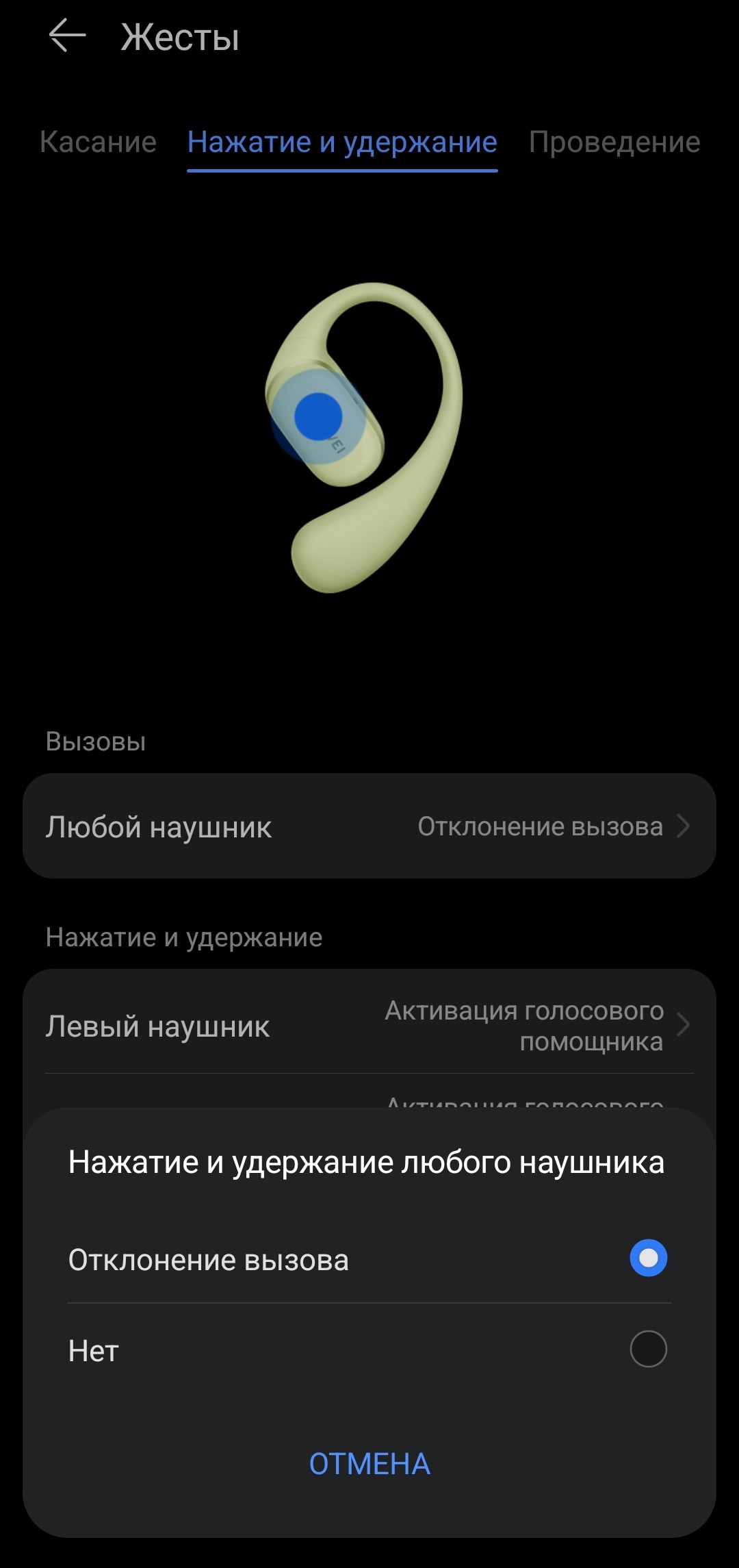Image resolution: width=739 pixels, height=1568 pixels.
Task: Select the Нет option
Action: pos(647,1350)
